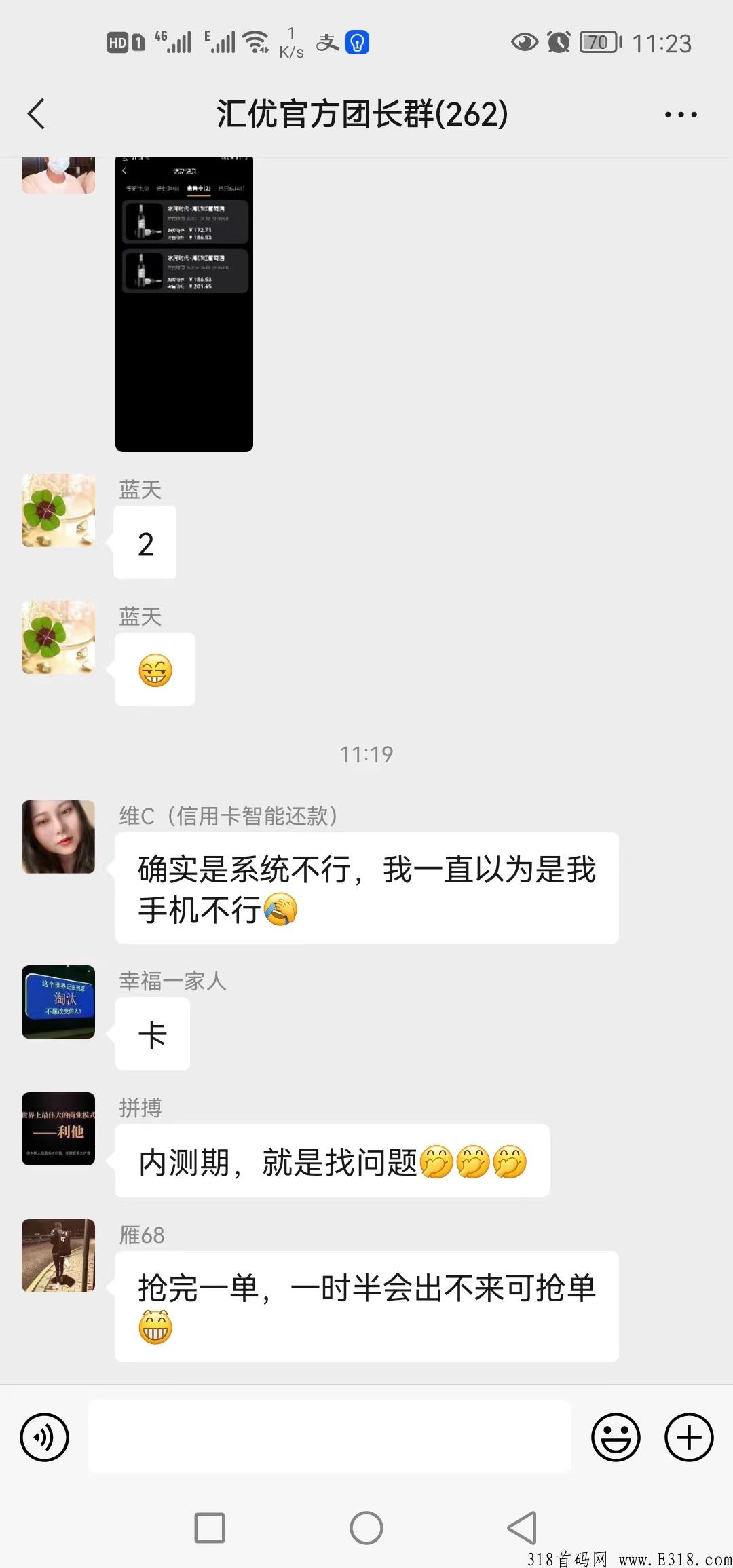Tap the system home button
This screenshot has height=1568, width=733.
click(366, 1528)
